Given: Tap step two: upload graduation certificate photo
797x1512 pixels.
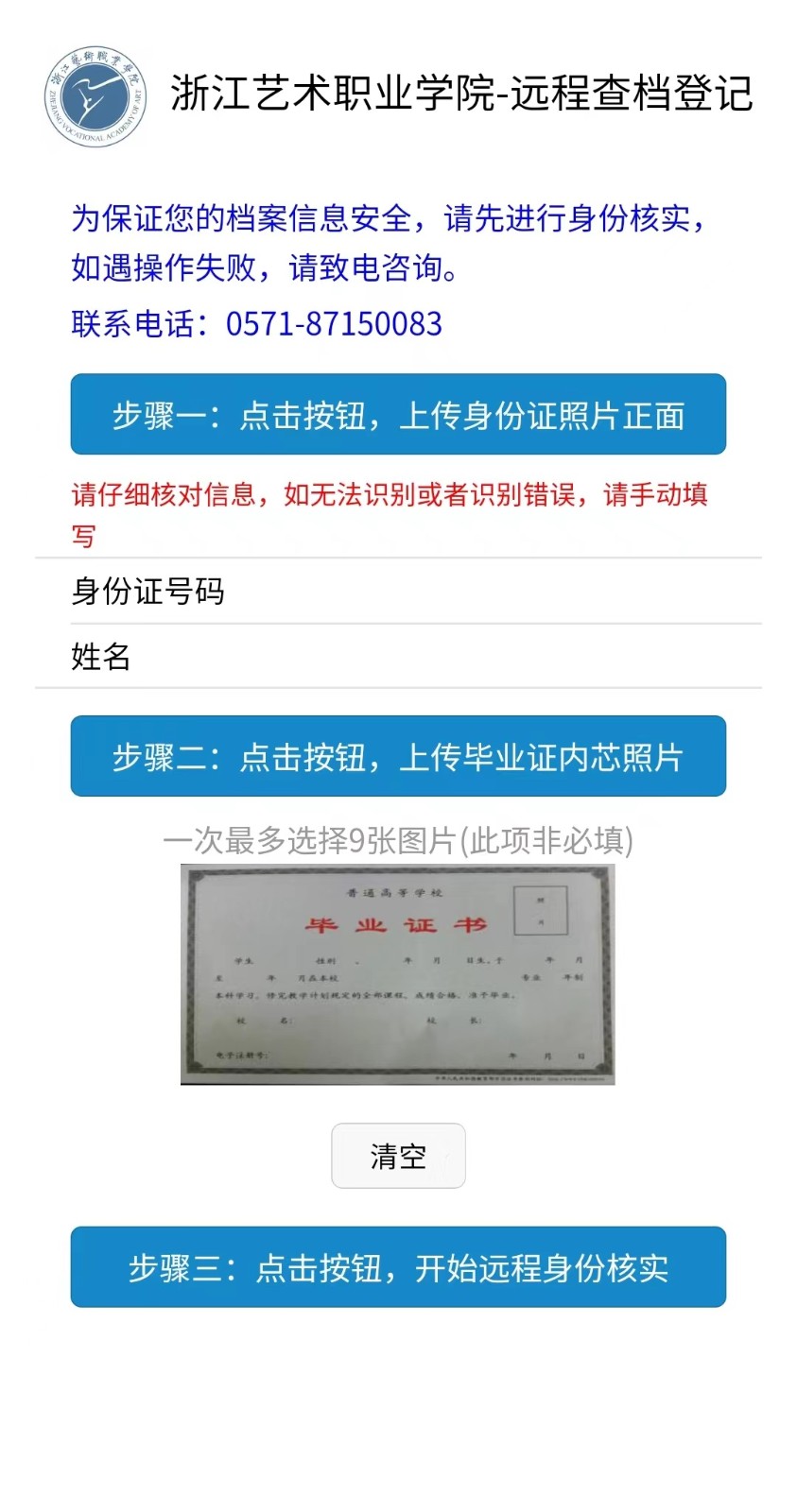Looking at the screenshot, I should [x=398, y=756].
